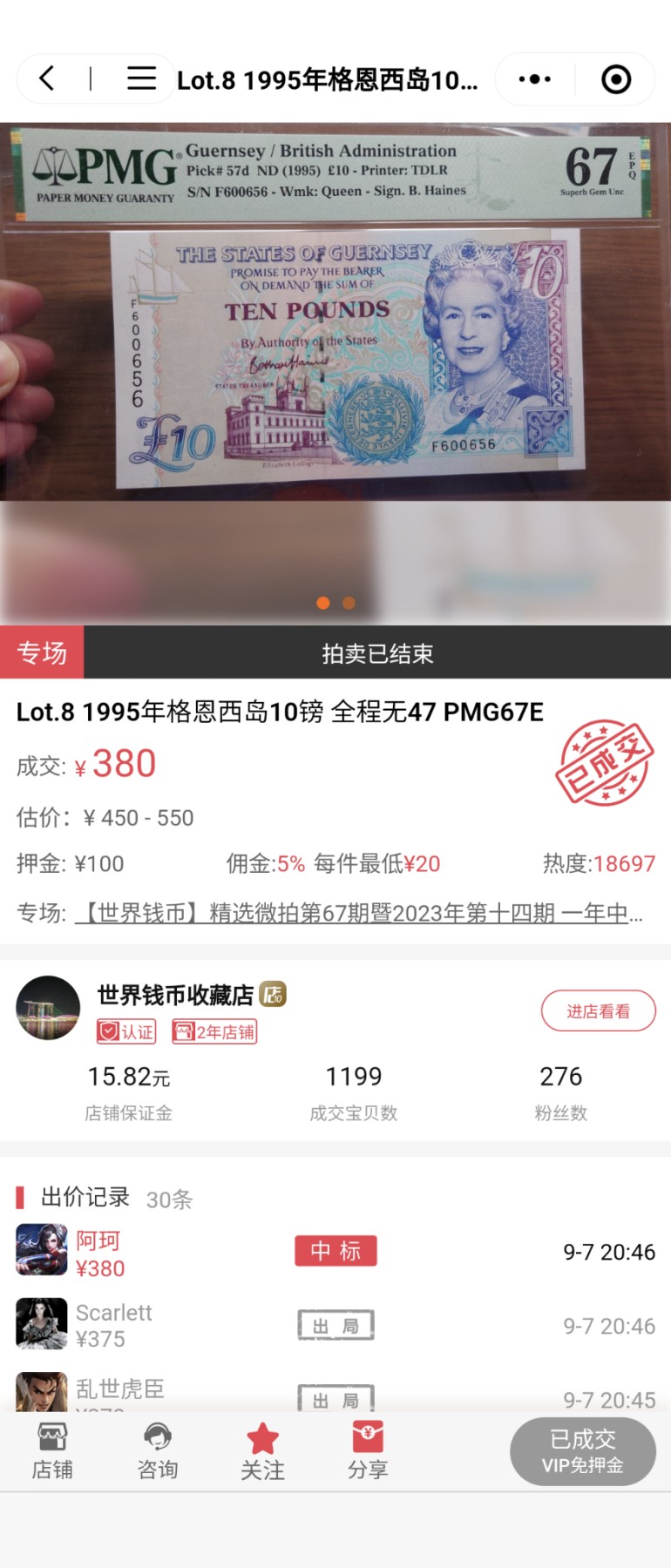The height and width of the screenshot is (1568, 671).
Task: Share this lot with 分享
Action: pos(368,1452)
